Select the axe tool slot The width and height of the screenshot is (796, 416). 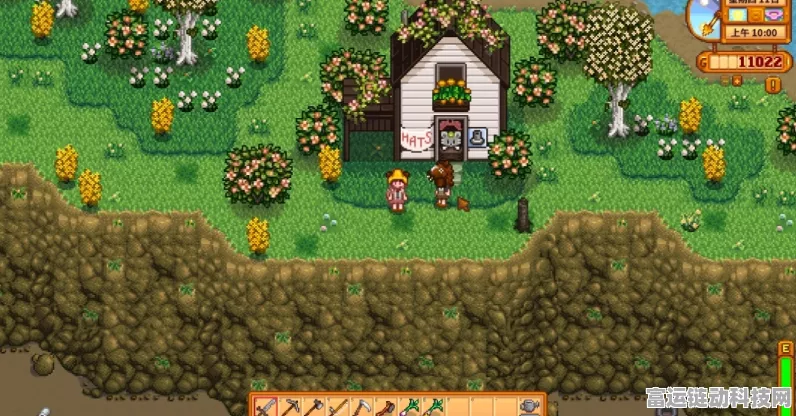314,407
